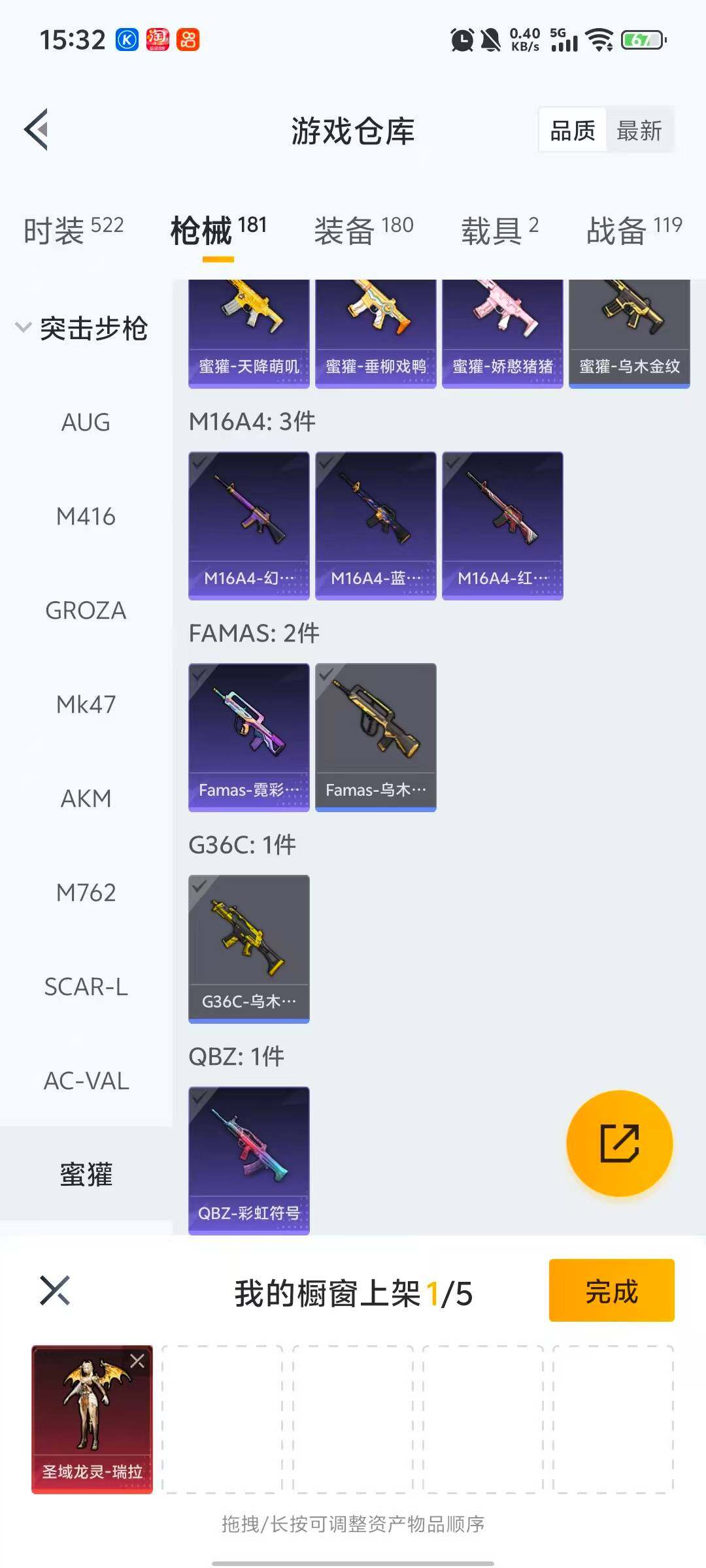
Task: Select the G36C-乌木 skin tile
Action: pyautogui.click(x=249, y=949)
